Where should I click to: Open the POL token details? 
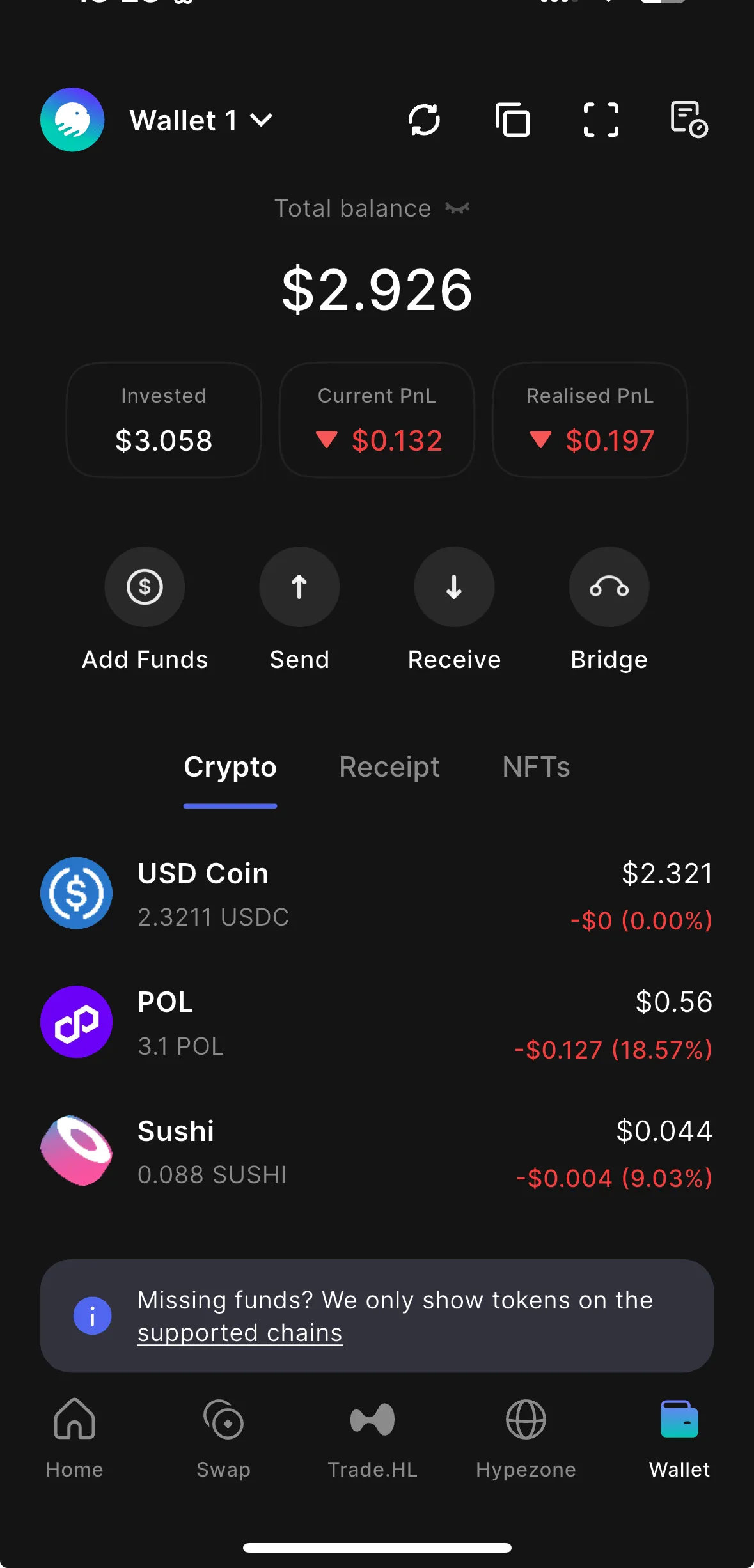pos(377,1022)
